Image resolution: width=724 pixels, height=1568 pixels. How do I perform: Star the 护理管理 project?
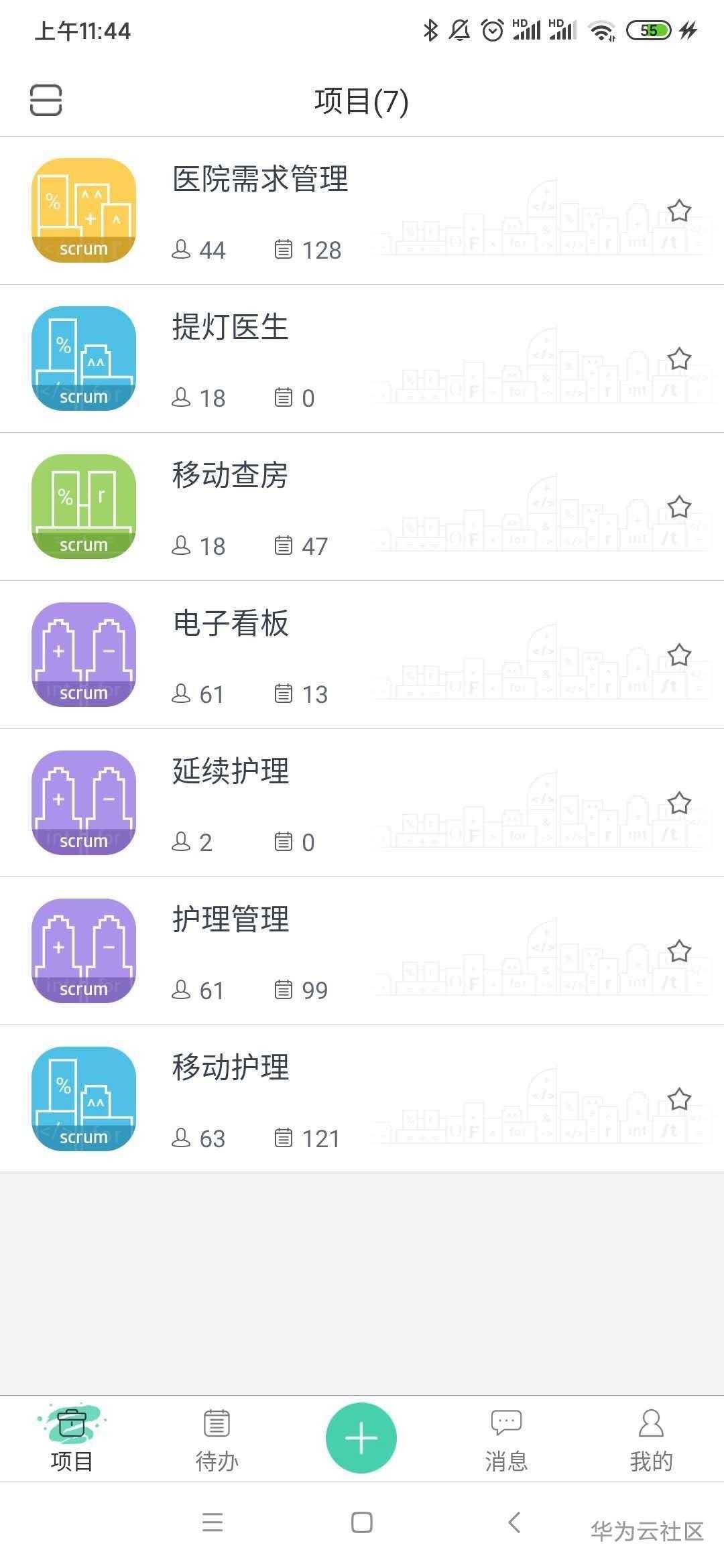tap(679, 952)
